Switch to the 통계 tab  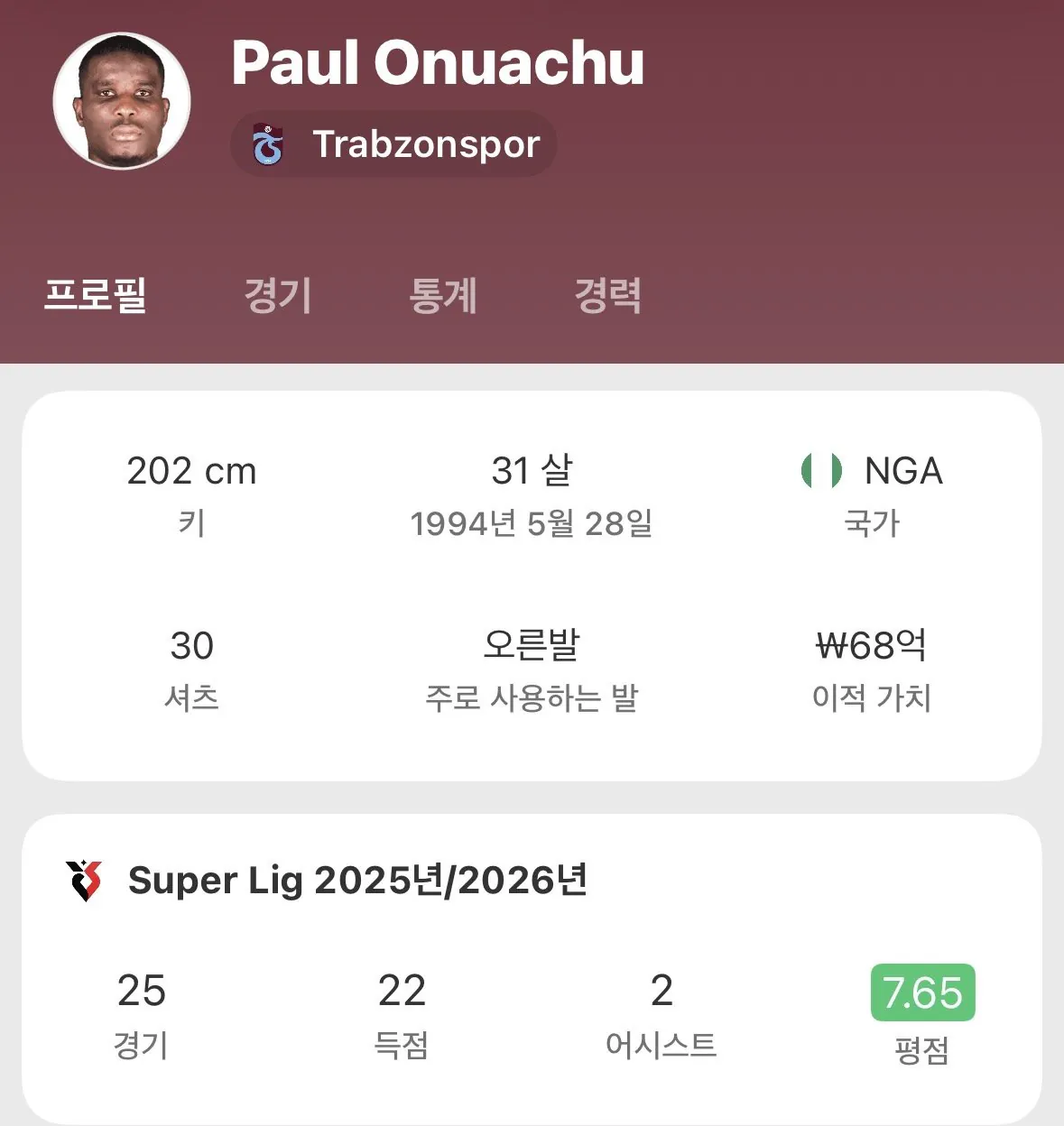(442, 295)
